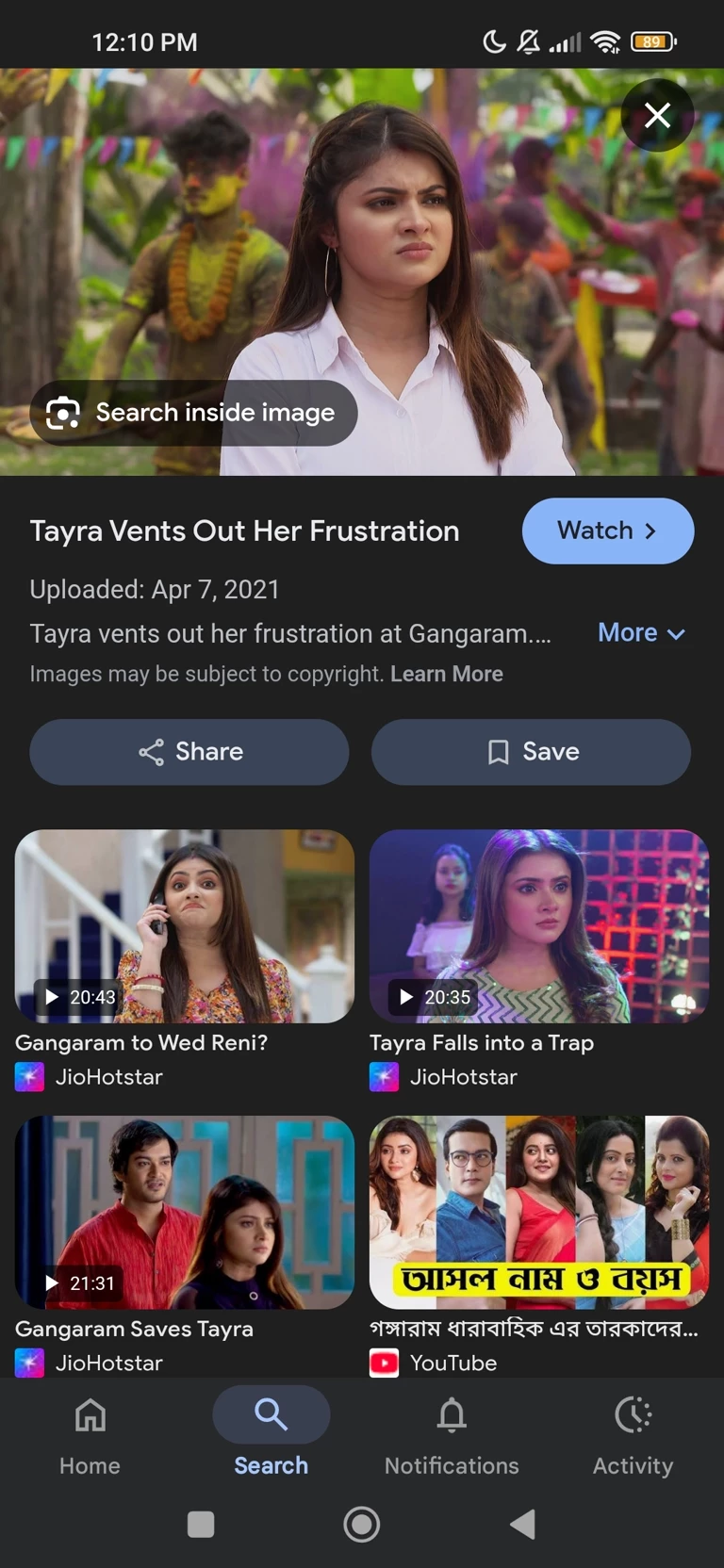The width and height of the screenshot is (724, 1568).
Task: Follow the Learn More copyright link
Action: pos(446,674)
